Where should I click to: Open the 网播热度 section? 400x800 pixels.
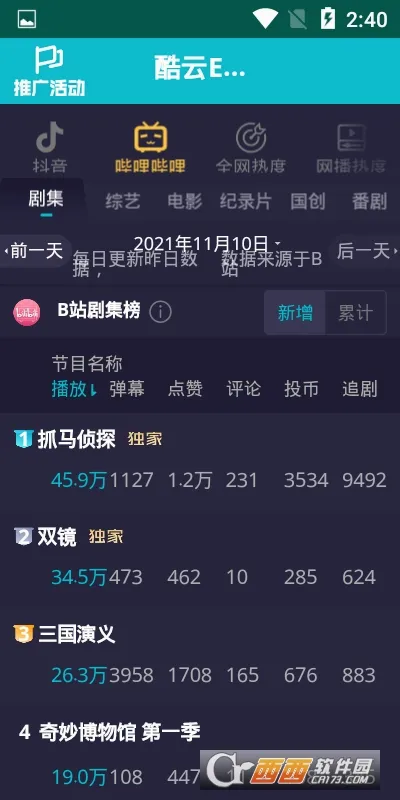(x=351, y=148)
